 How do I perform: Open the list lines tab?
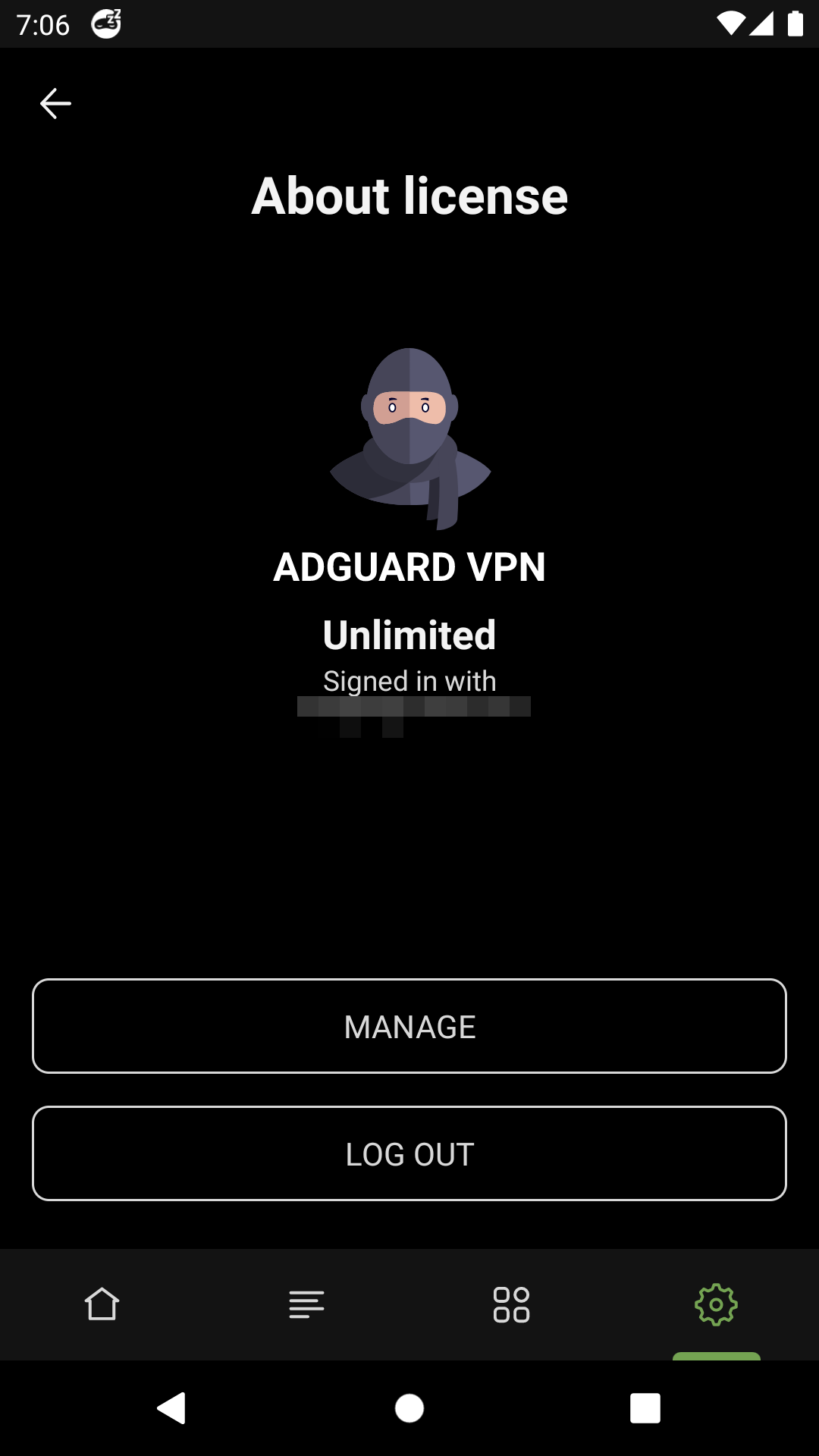click(306, 1304)
